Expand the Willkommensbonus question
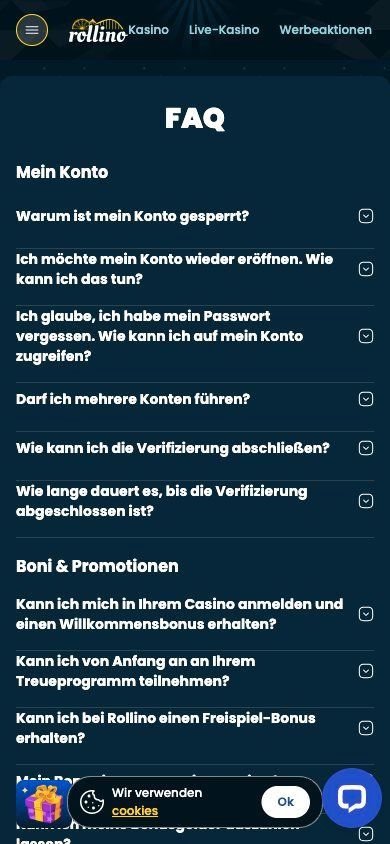 pyautogui.click(x=195, y=614)
